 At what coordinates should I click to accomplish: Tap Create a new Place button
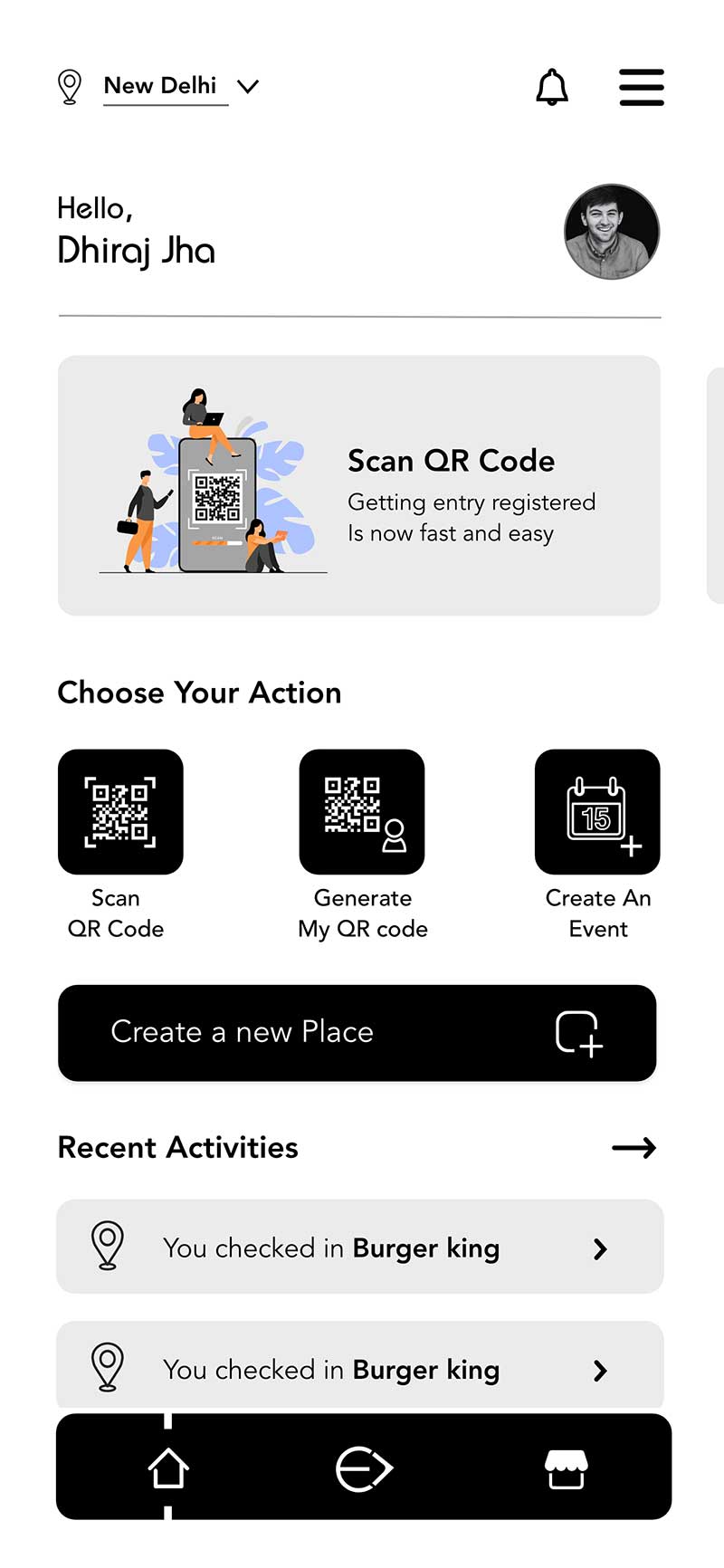[357, 1033]
